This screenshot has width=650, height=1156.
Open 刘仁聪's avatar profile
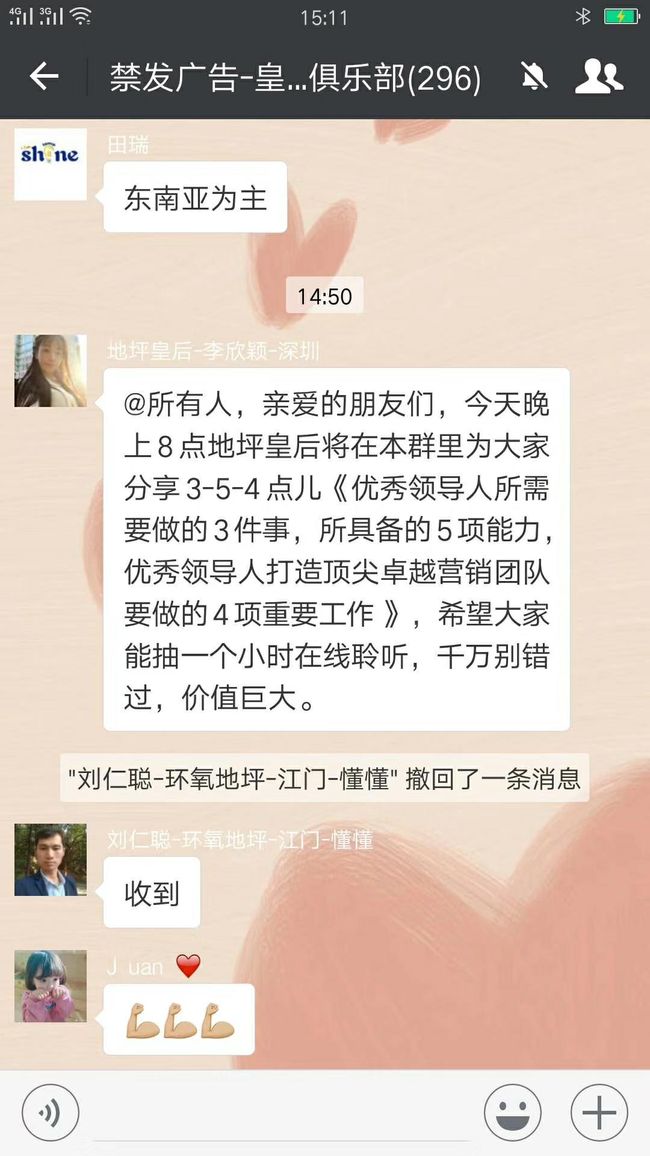point(50,860)
